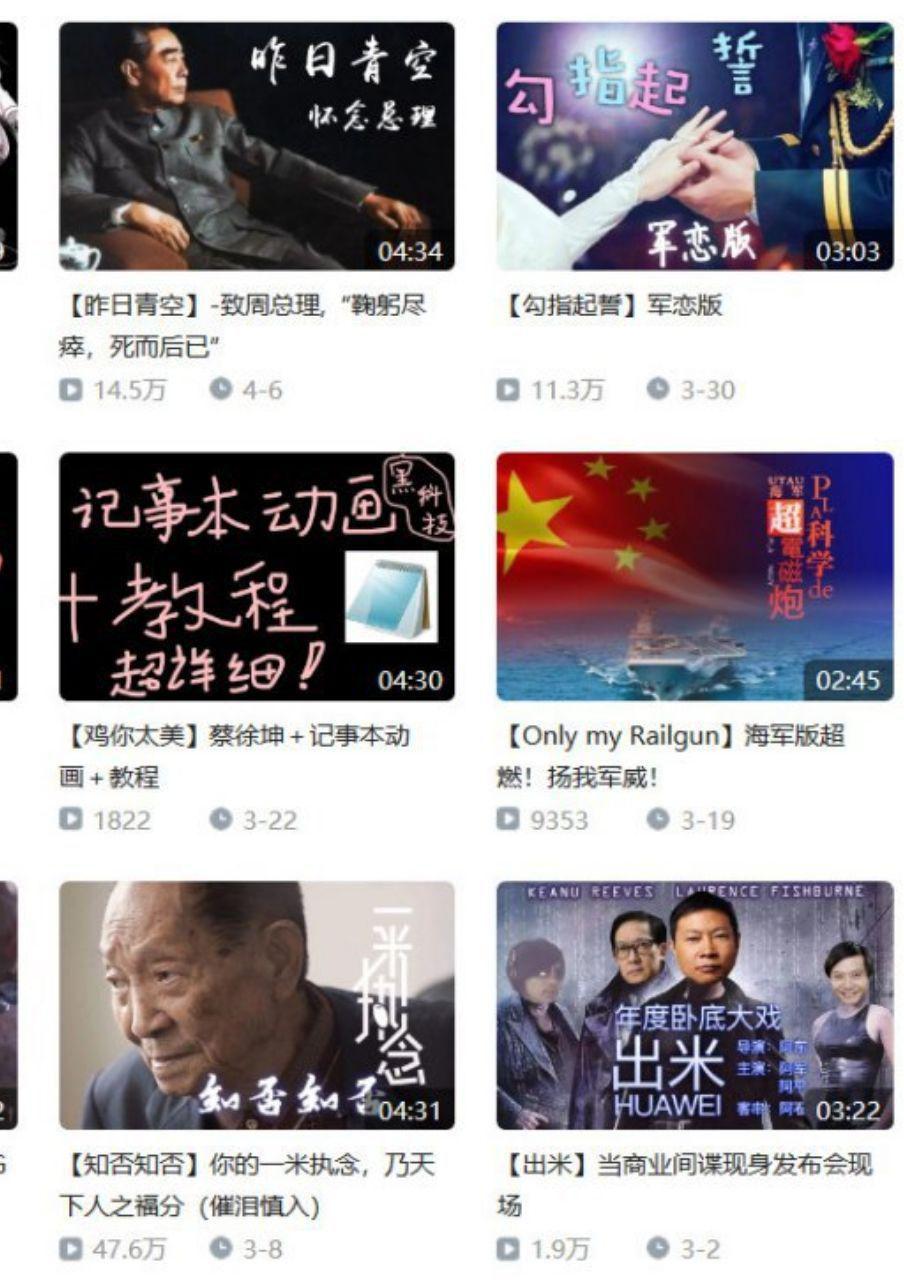Image resolution: width=904 pixels, height=1280 pixels.
Task: Play the 出米 商业间谍 video
Action: pyautogui.click(x=694, y=1005)
